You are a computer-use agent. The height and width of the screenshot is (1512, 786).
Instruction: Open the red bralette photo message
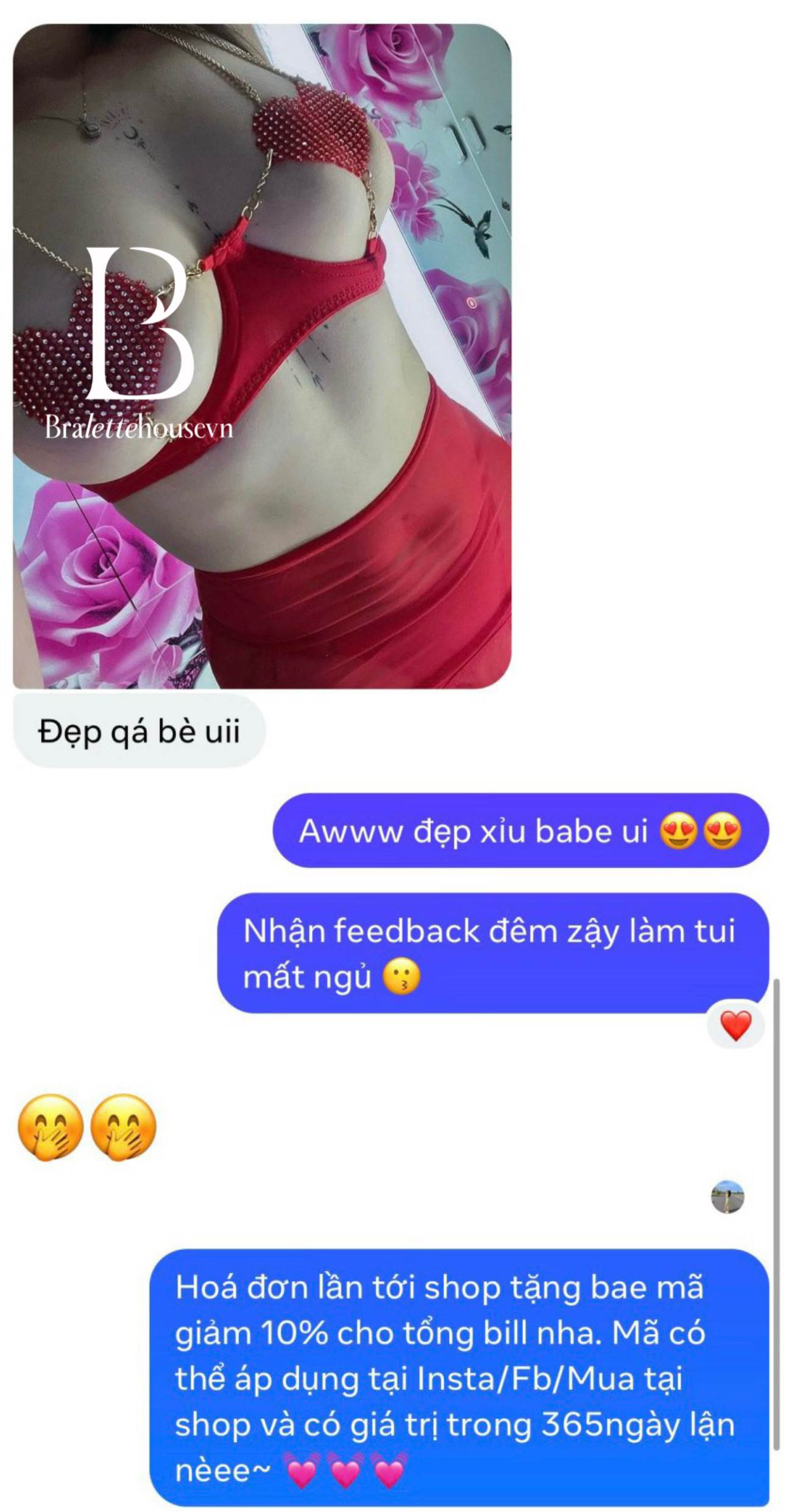[x=262, y=356]
